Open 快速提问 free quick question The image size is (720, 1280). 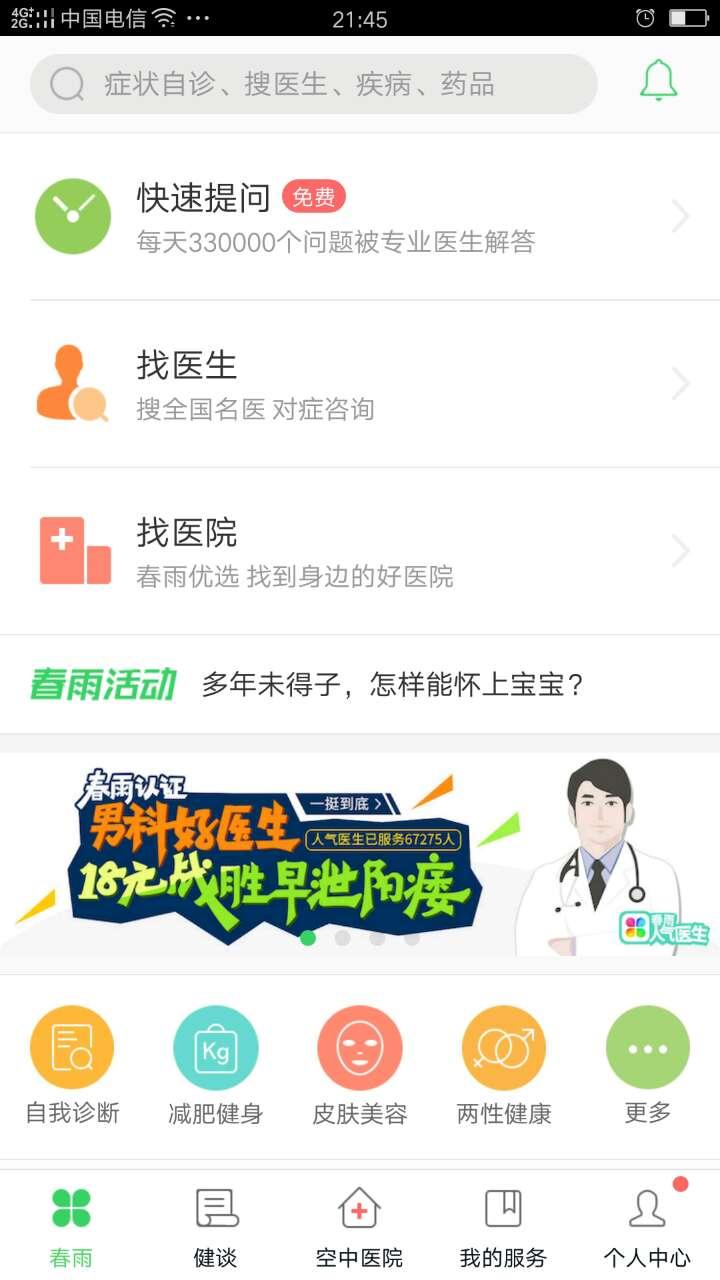pos(360,216)
